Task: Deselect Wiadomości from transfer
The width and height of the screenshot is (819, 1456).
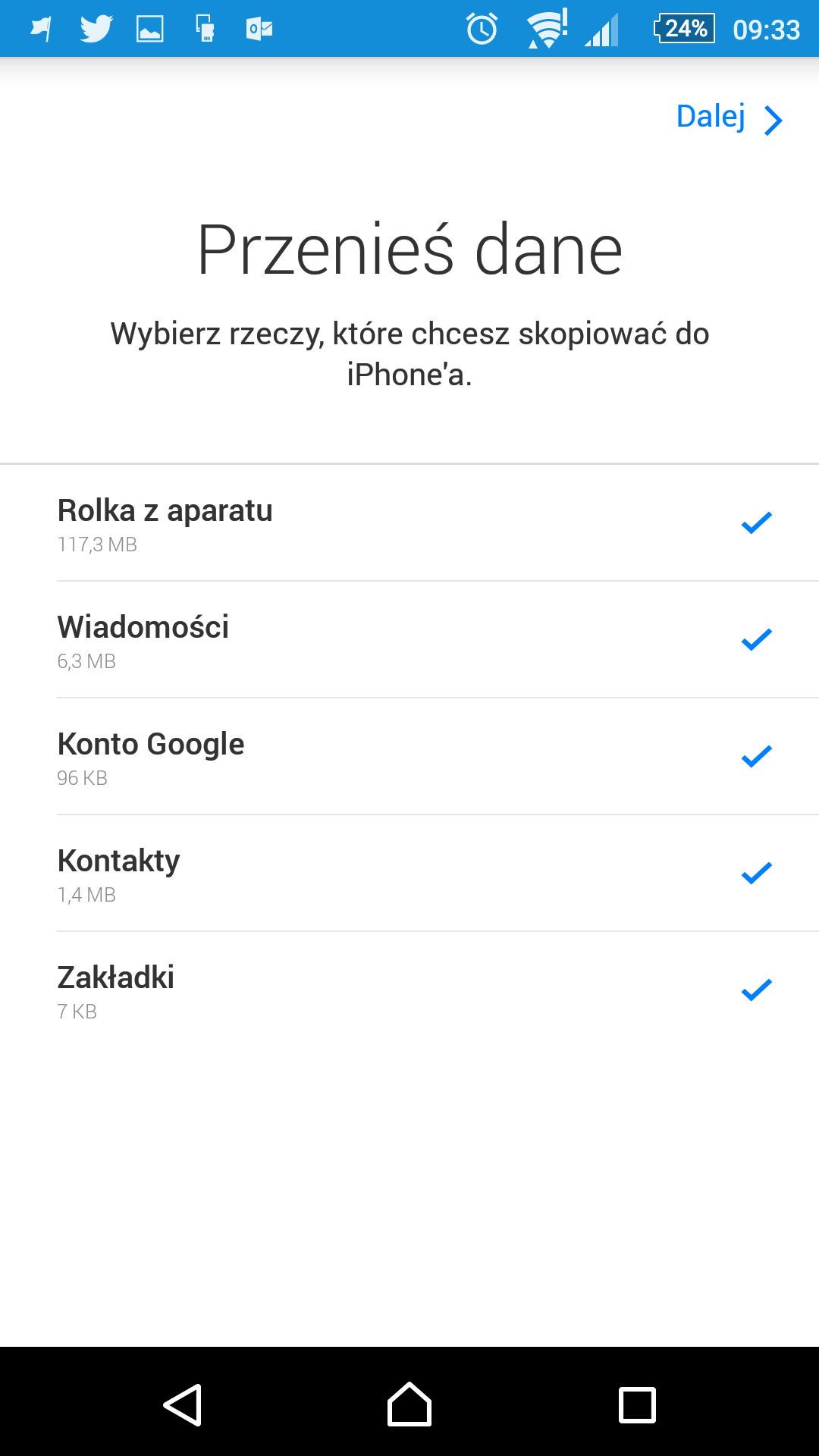Action: [x=409, y=640]
